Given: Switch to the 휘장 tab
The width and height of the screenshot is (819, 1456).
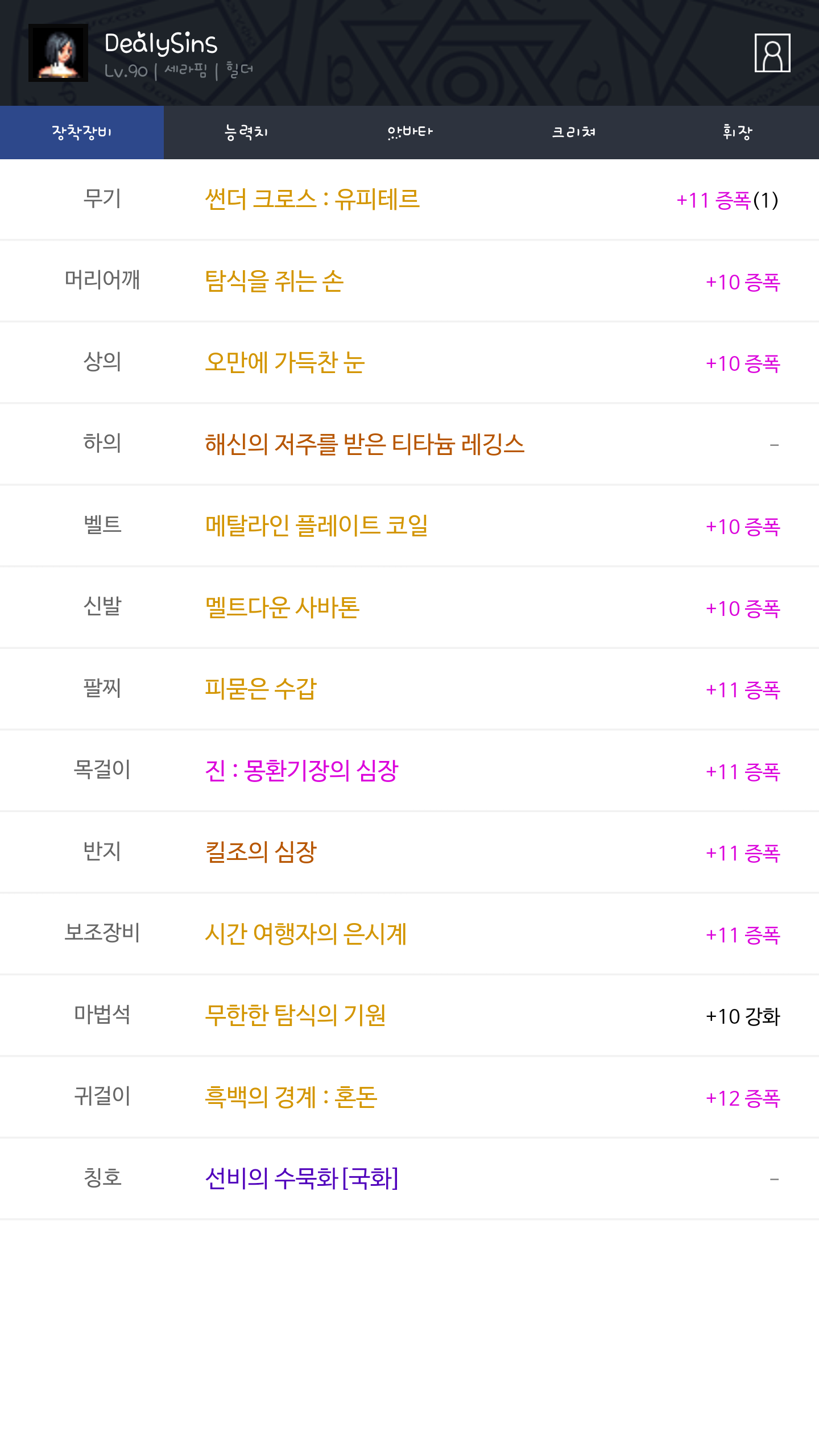Looking at the screenshot, I should coord(737,133).
